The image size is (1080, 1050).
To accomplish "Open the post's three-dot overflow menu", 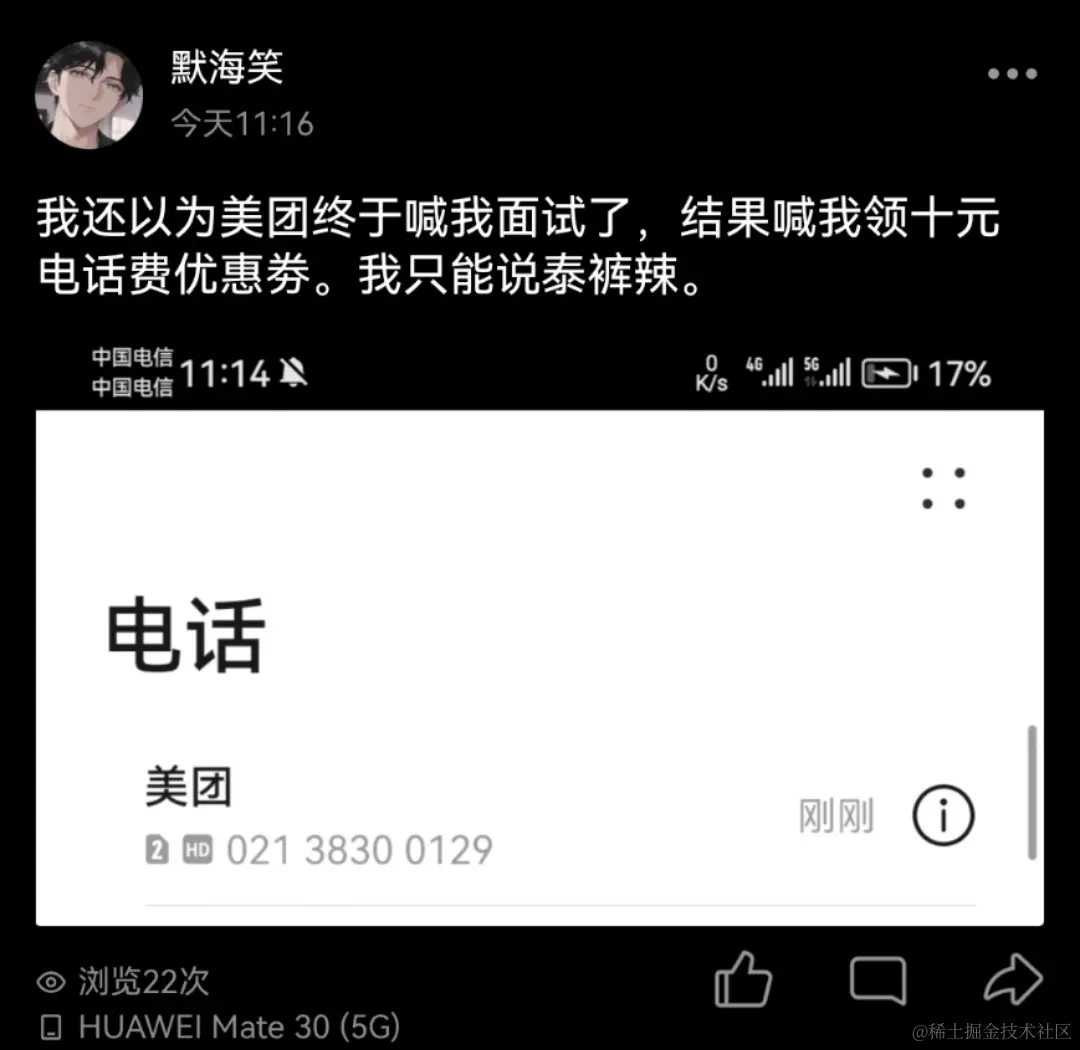I will click(x=1012, y=74).
